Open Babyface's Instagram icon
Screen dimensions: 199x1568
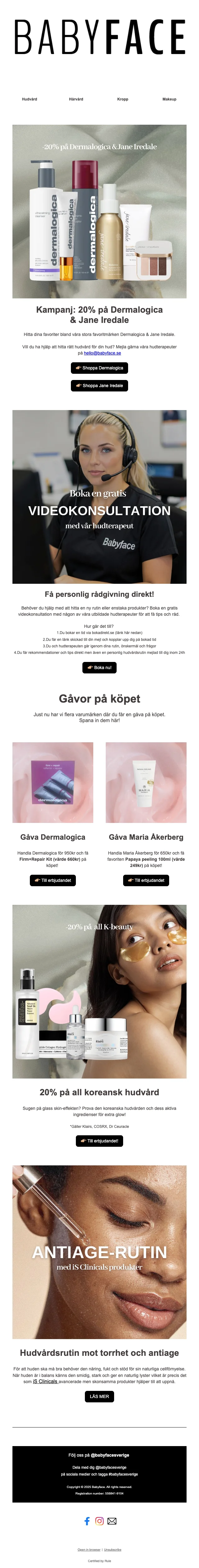(x=99, y=1521)
